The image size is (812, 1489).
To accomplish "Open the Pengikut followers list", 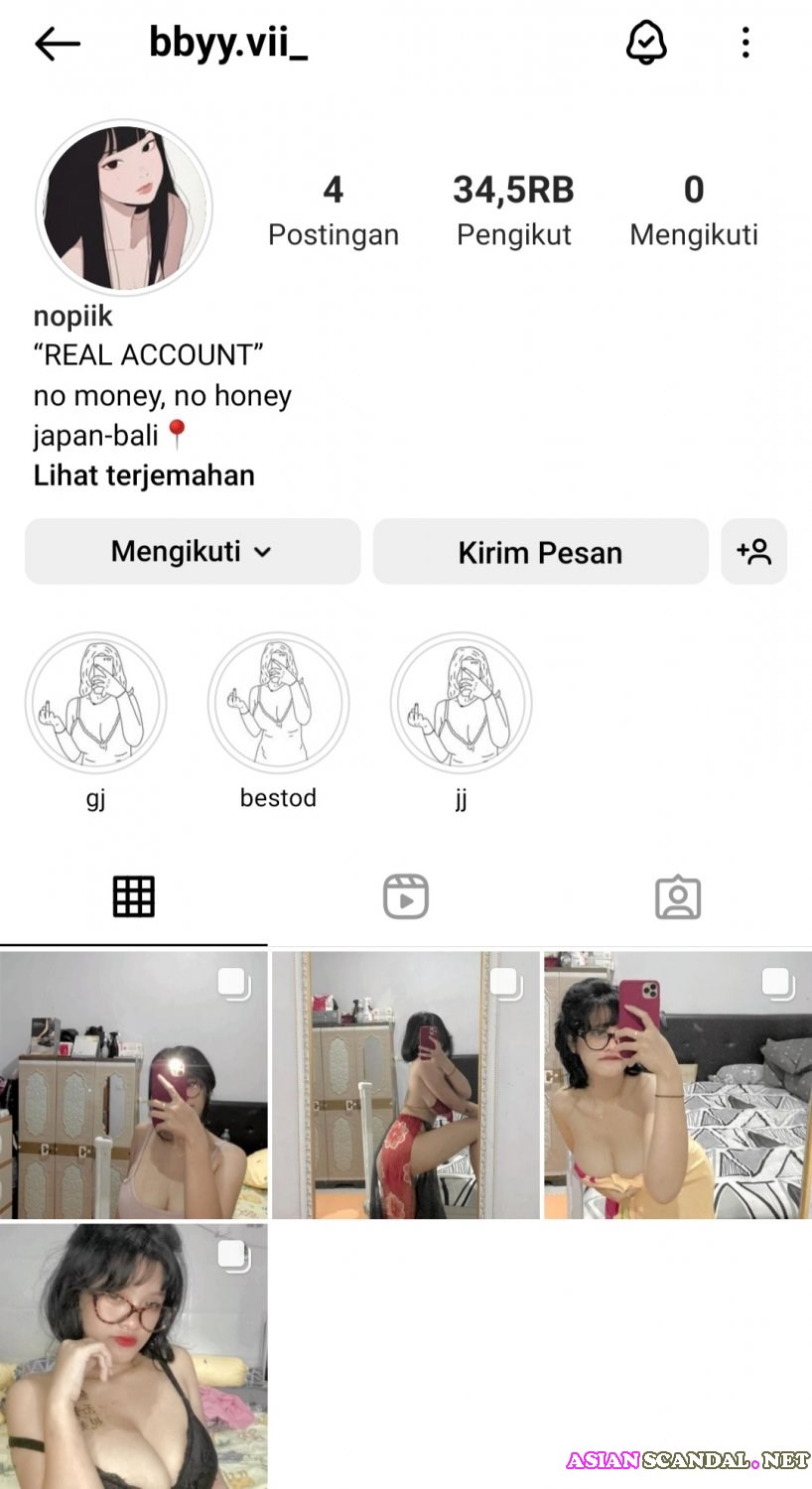I will (513, 210).
